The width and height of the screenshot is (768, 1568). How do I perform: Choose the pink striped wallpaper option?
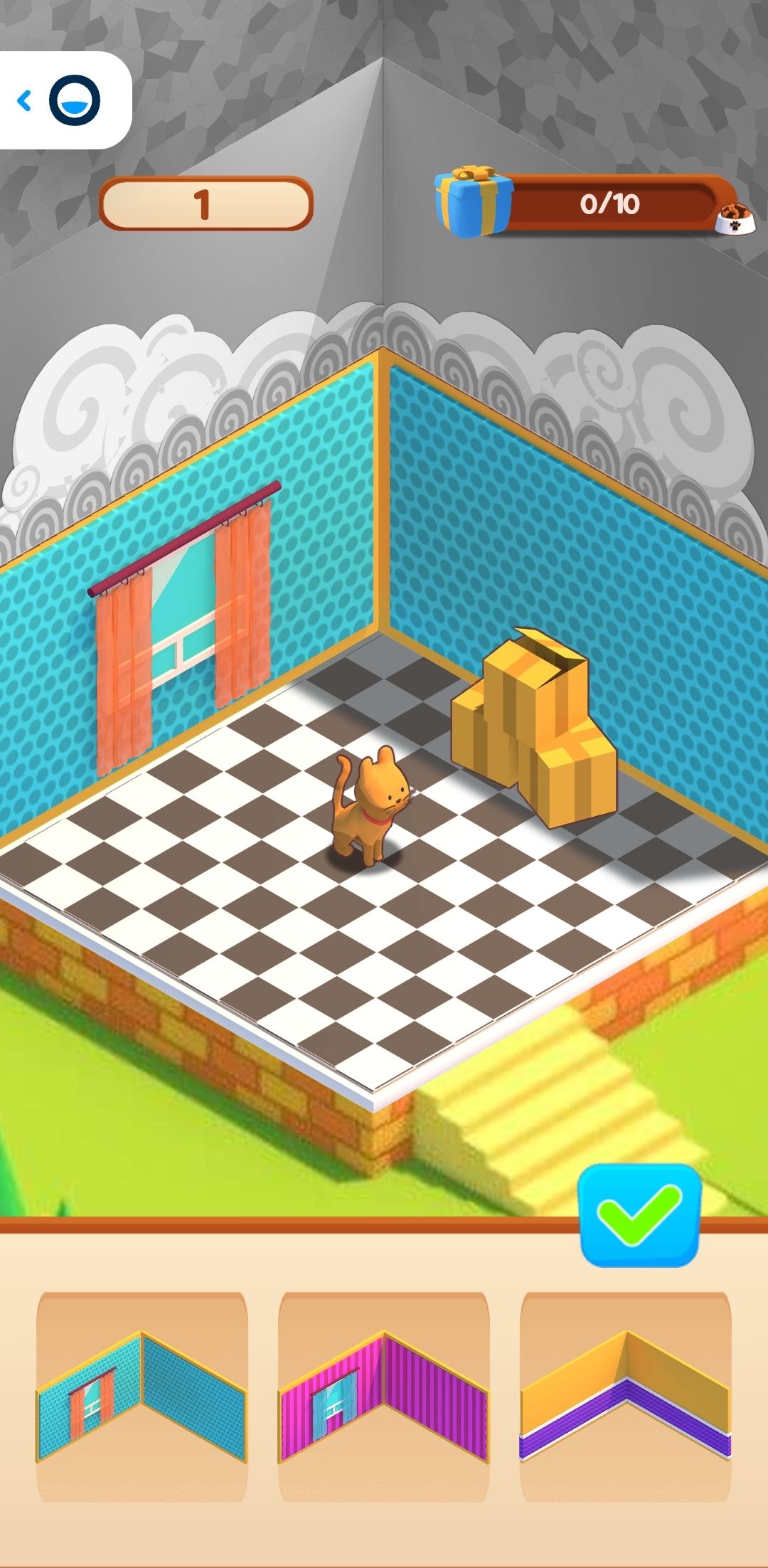tap(384, 1397)
